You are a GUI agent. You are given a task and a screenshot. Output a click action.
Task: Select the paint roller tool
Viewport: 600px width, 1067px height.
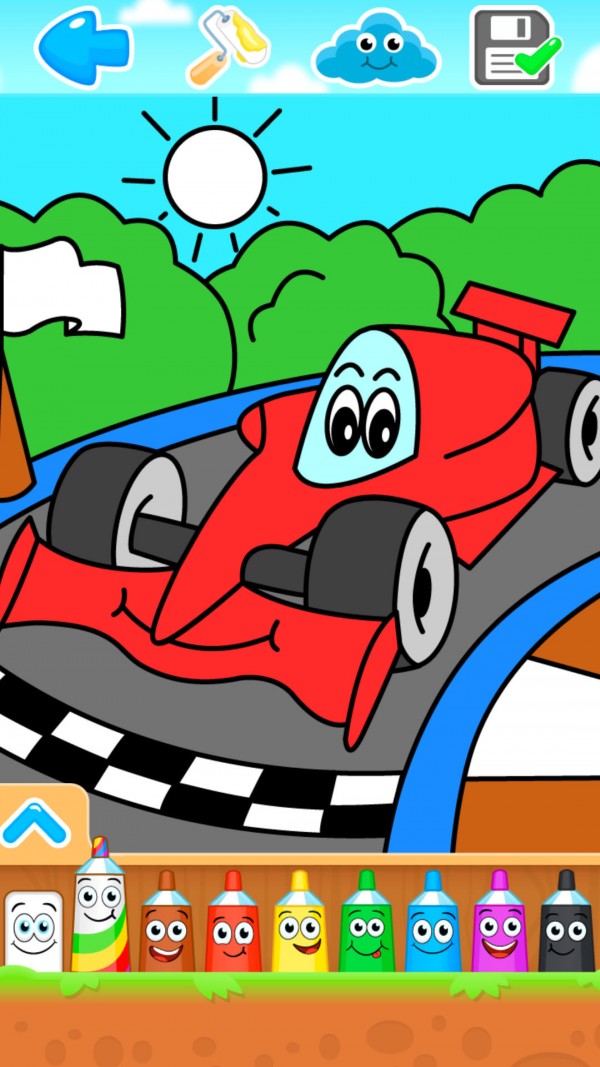click(x=227, y=46)
